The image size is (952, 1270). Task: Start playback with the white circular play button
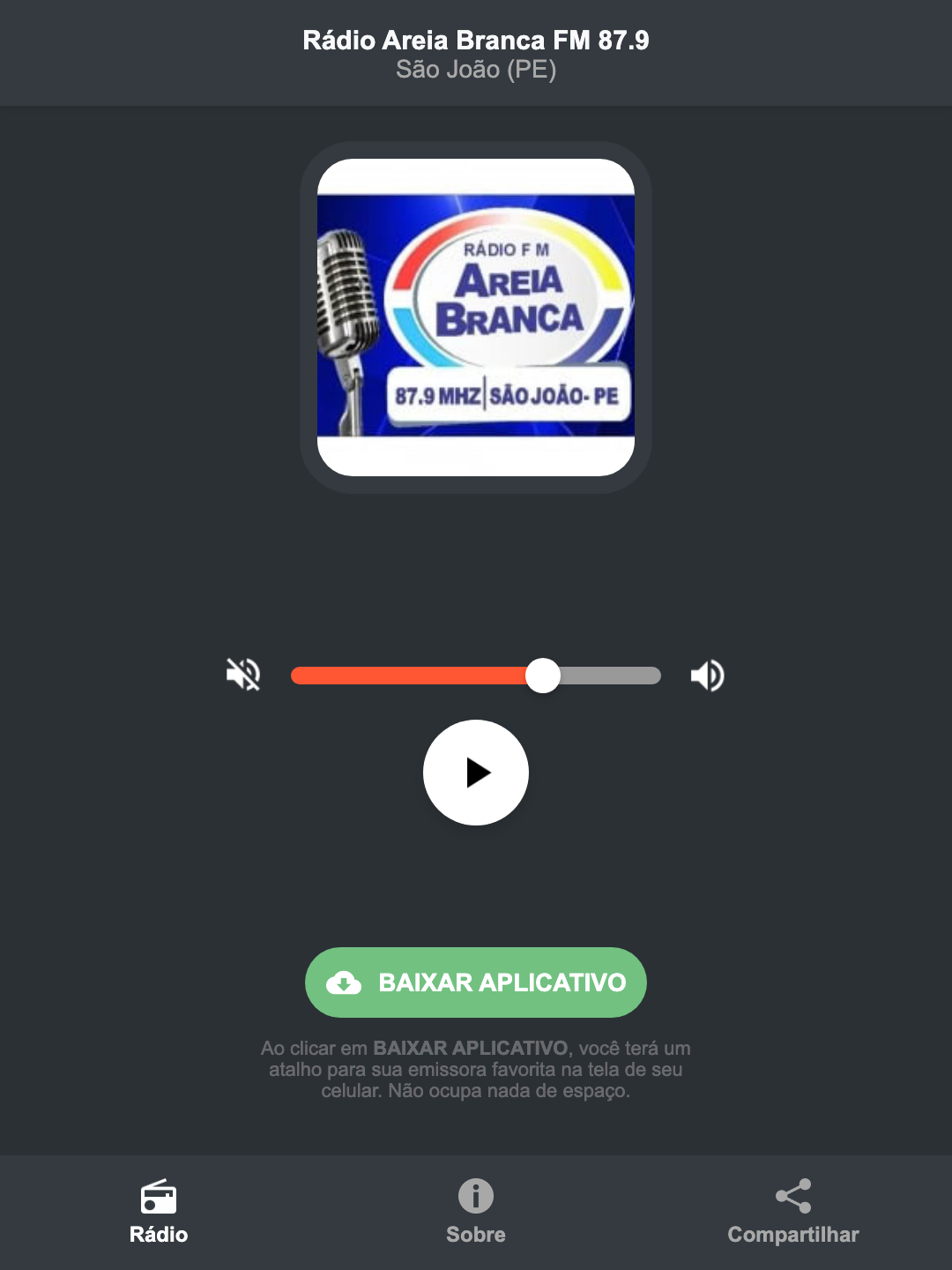475,773
